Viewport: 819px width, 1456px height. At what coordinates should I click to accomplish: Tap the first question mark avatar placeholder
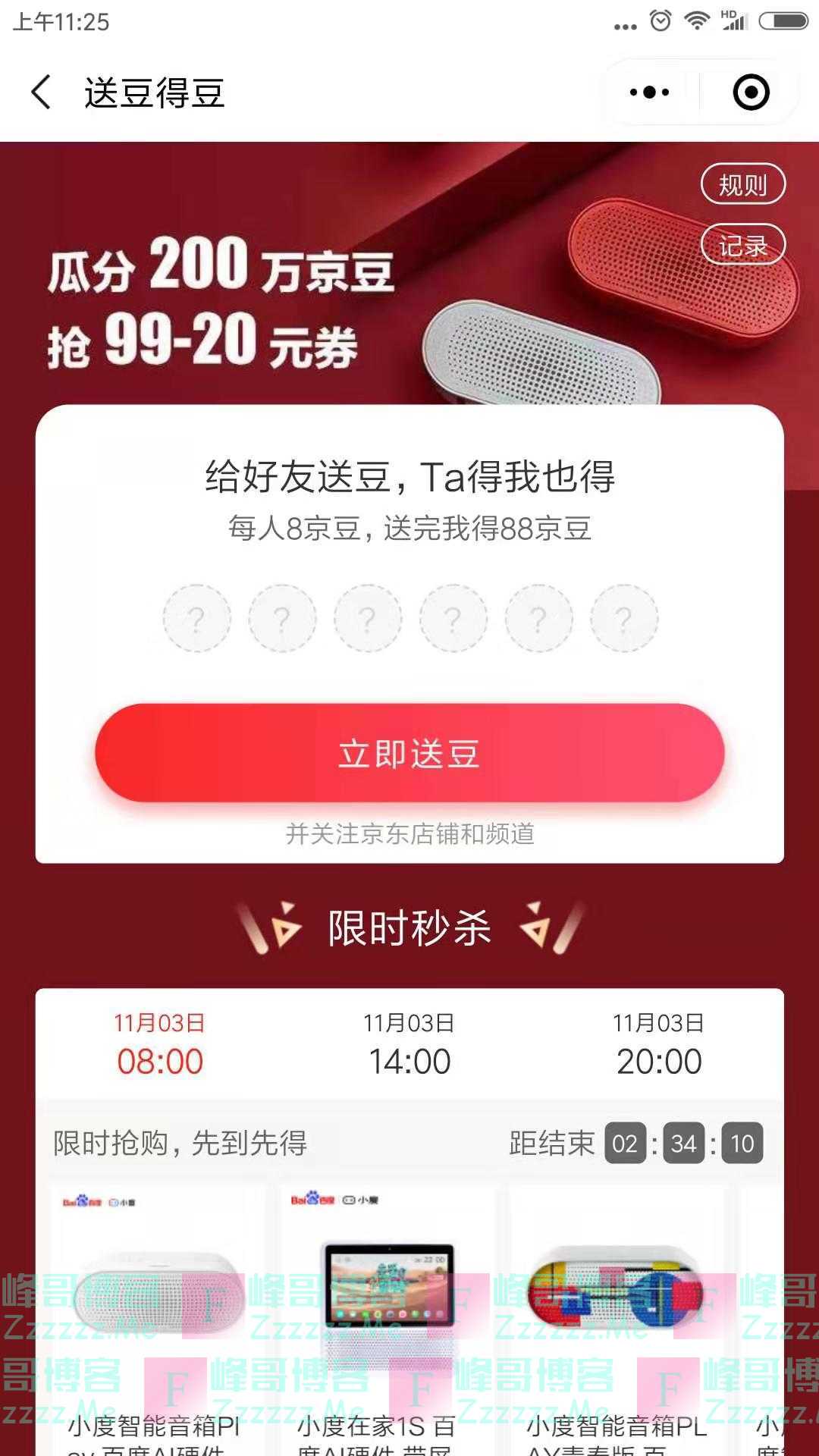point(196,618)
